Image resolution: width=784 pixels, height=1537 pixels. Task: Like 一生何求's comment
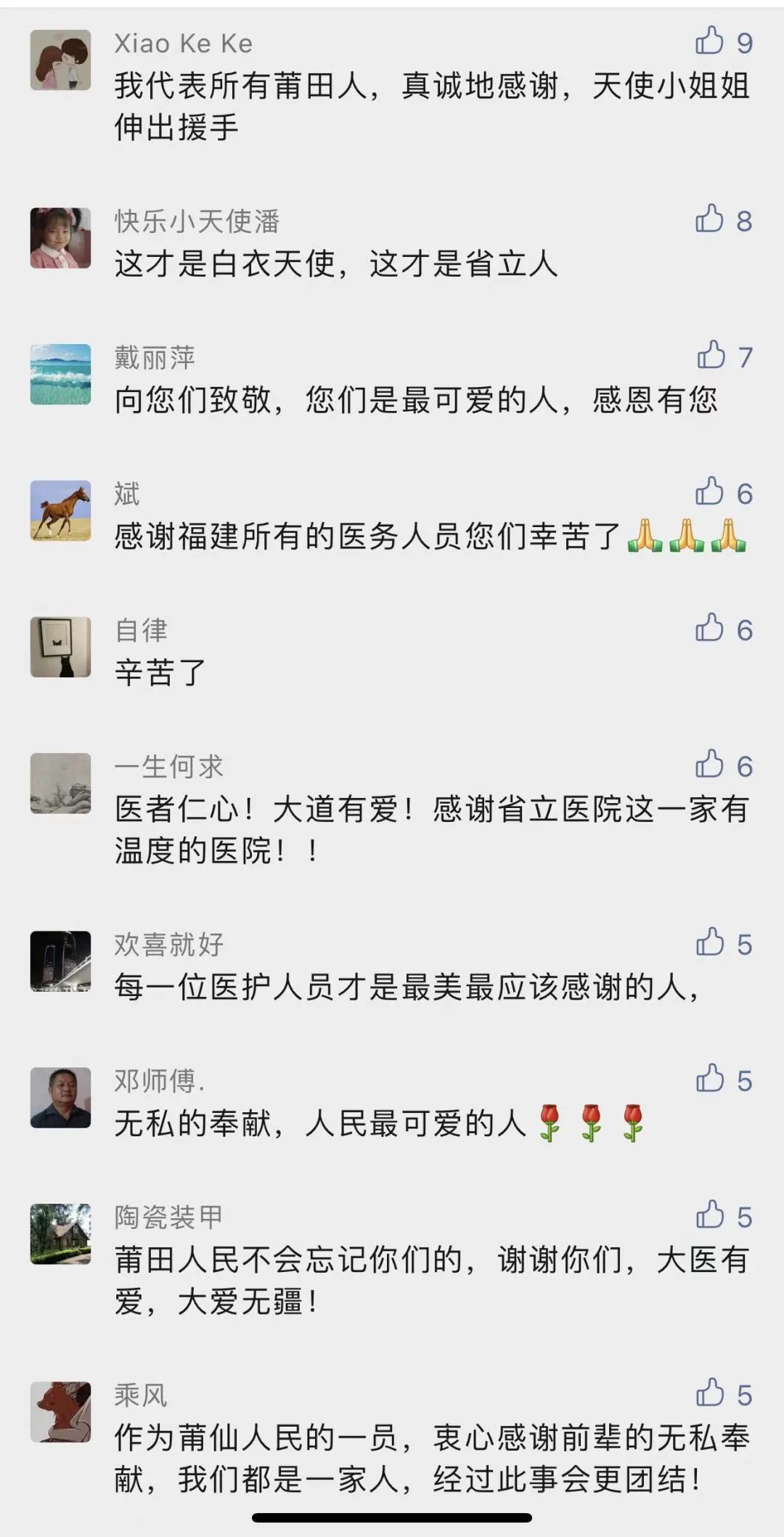(x=709, y=765)
